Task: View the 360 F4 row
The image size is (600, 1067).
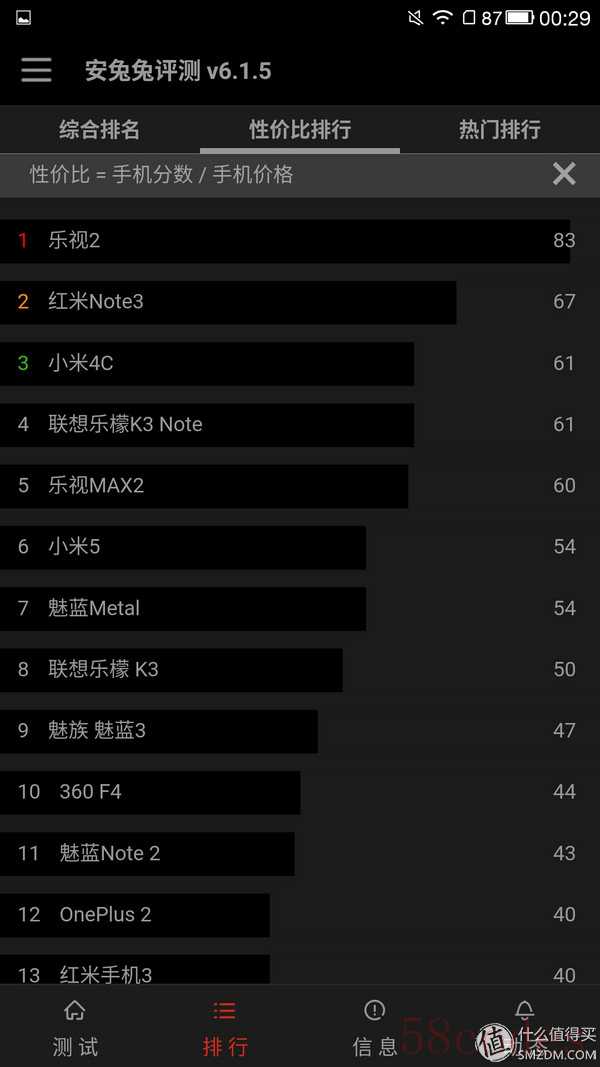Action: tap(300, 792)
